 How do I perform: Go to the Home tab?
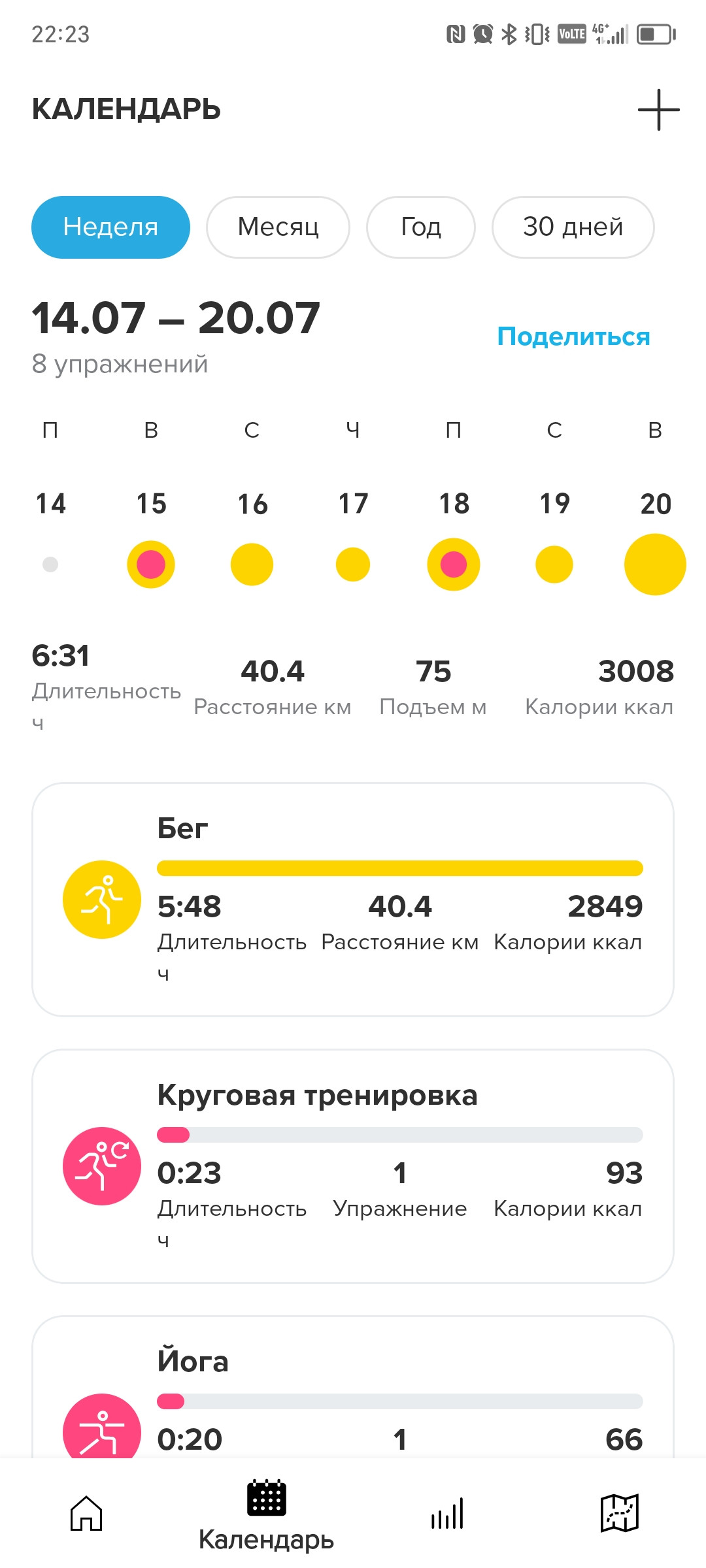point(86,1513)
